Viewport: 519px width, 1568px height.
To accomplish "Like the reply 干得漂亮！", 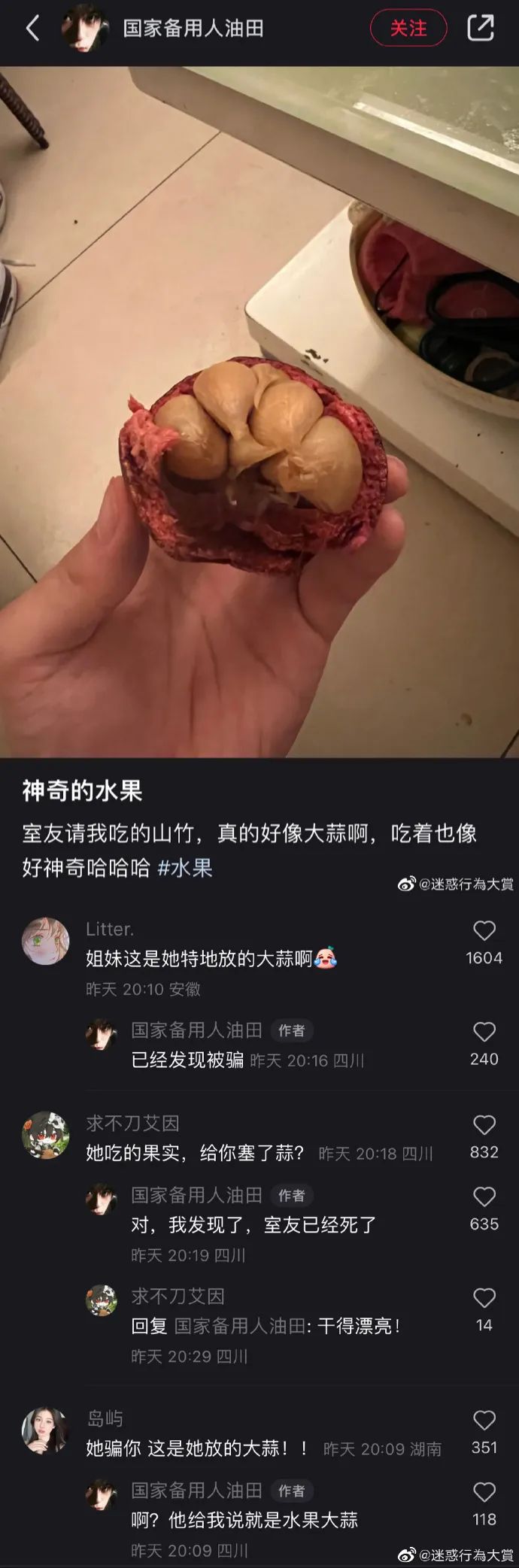I will (484, 1298).
